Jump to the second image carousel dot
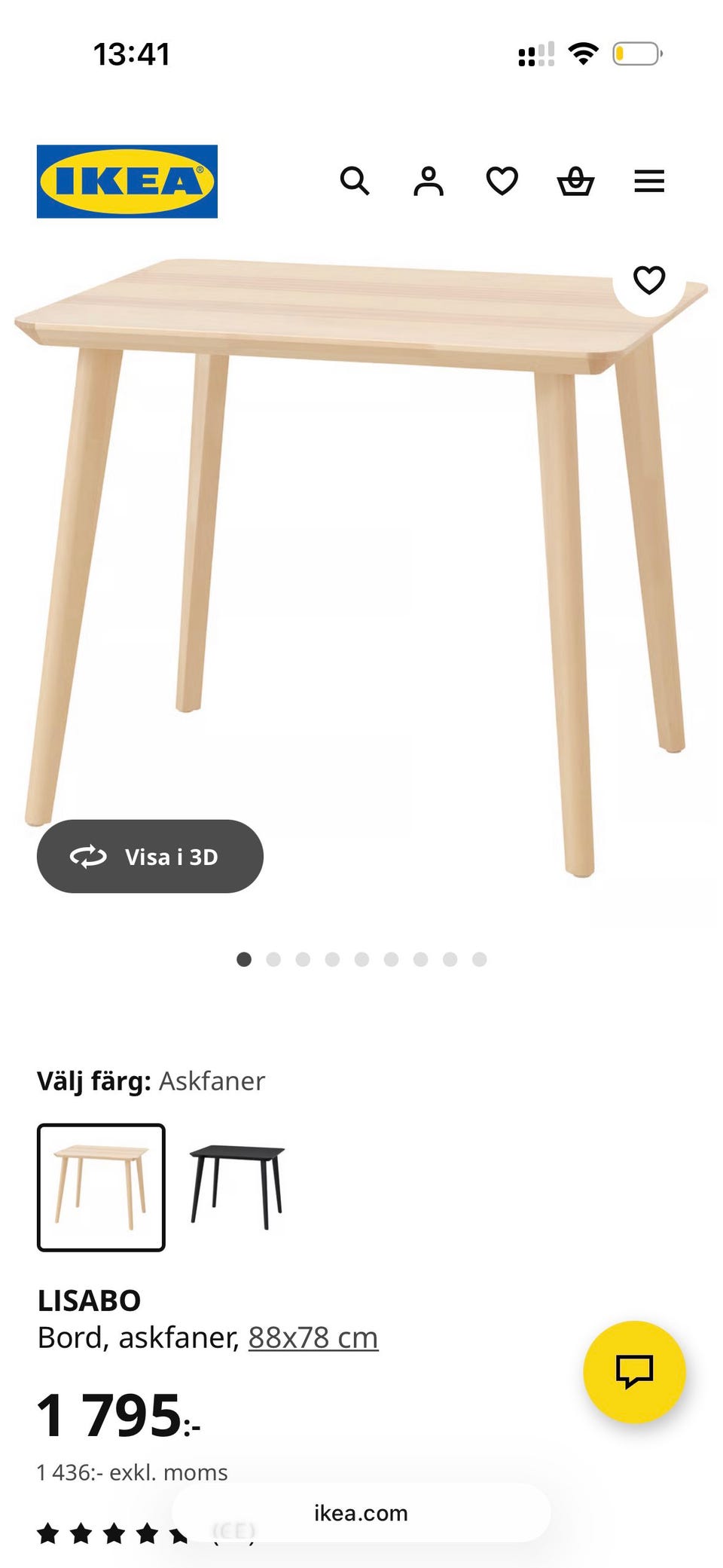Image resolution: width=723 pixels, height=1568 pixels. (x=274, y=959)
